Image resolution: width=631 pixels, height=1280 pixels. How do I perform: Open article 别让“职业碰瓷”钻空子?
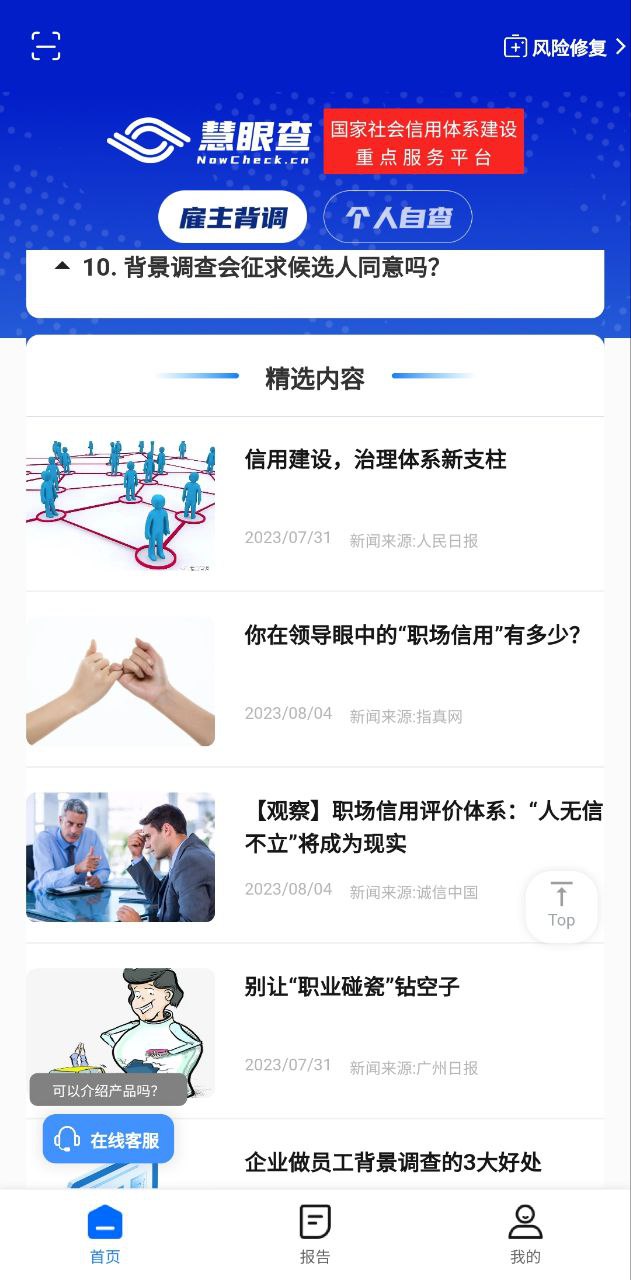click(x=352, y=987)
